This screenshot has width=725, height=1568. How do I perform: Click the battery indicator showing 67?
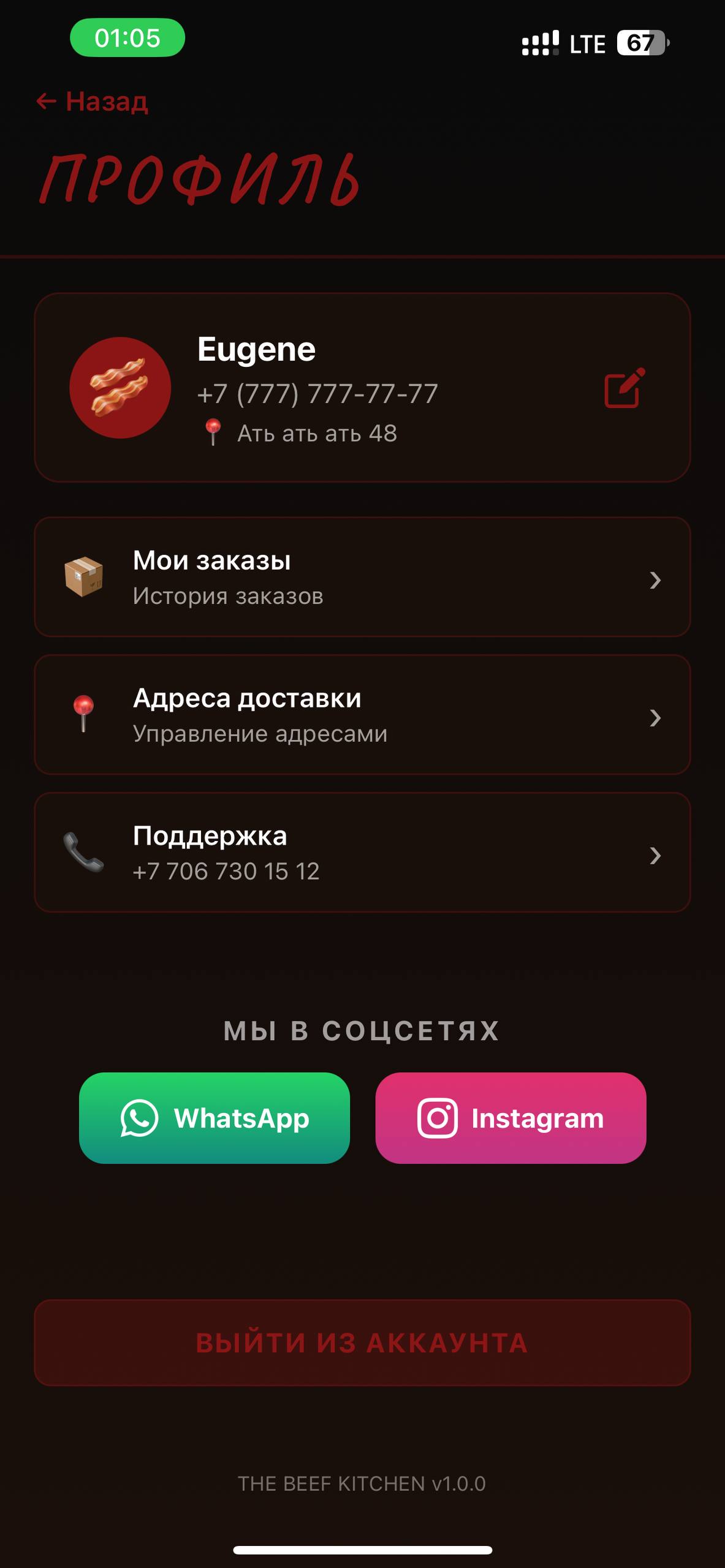[x=641, y=42]
